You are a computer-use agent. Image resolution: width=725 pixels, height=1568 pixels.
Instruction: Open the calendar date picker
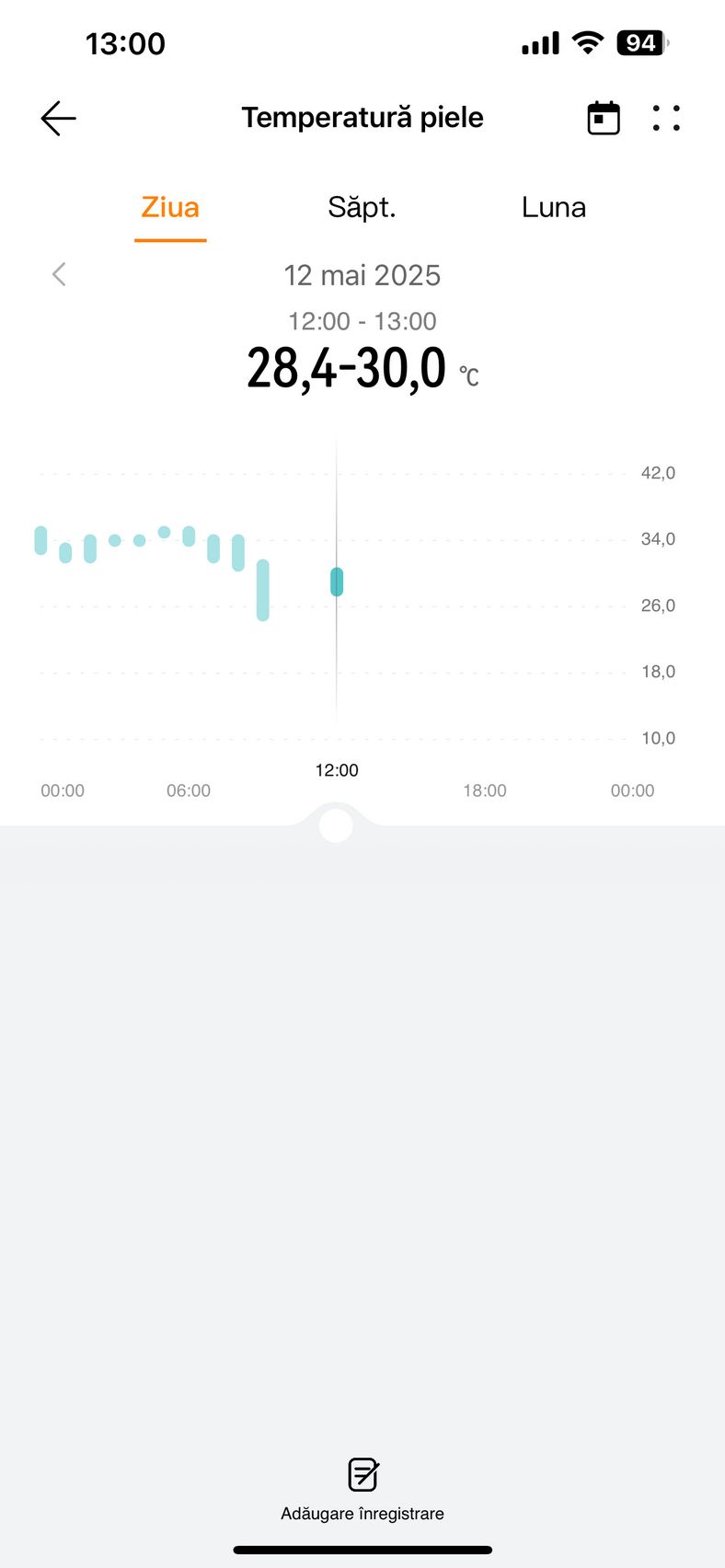point(604,118)
